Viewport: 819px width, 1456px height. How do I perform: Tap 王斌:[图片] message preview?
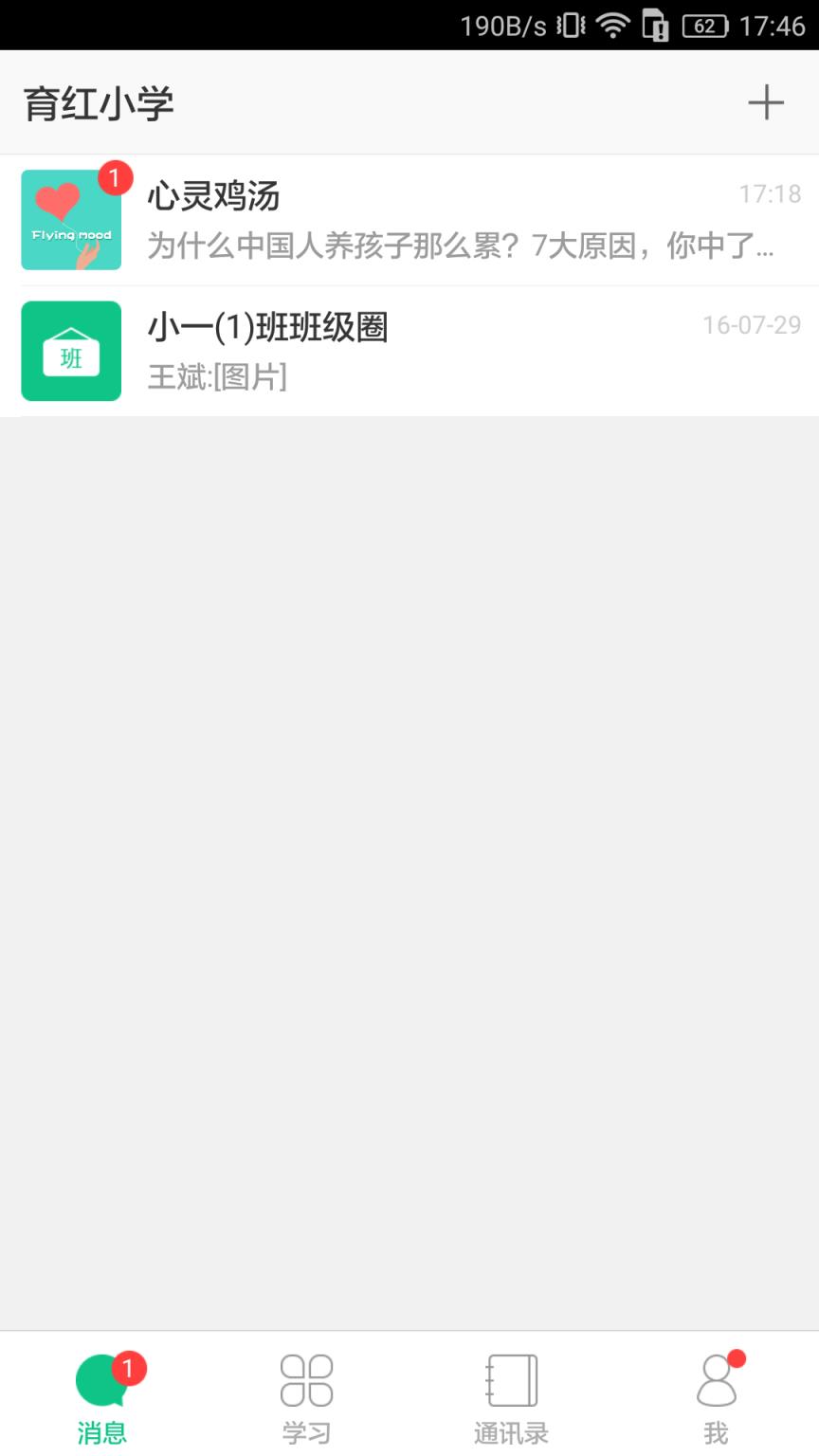click(217, 378)
